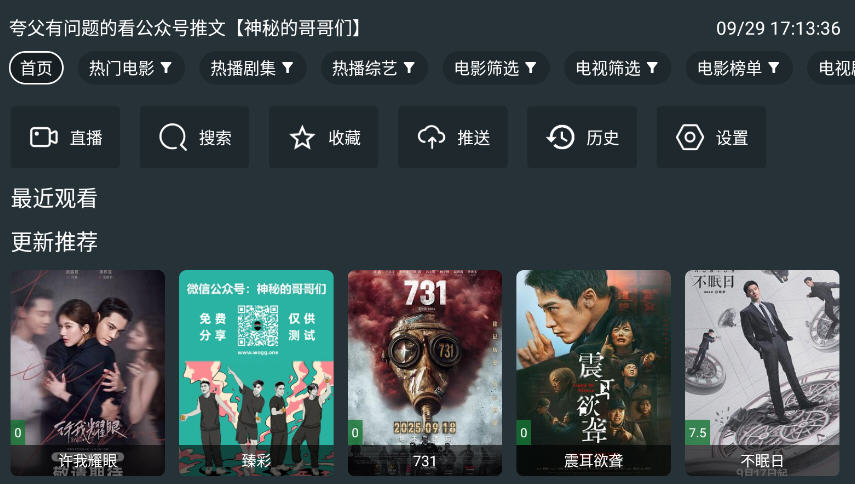Select the 731 movie poster
This screenshot has width=855, height=484.
(425, 372)
